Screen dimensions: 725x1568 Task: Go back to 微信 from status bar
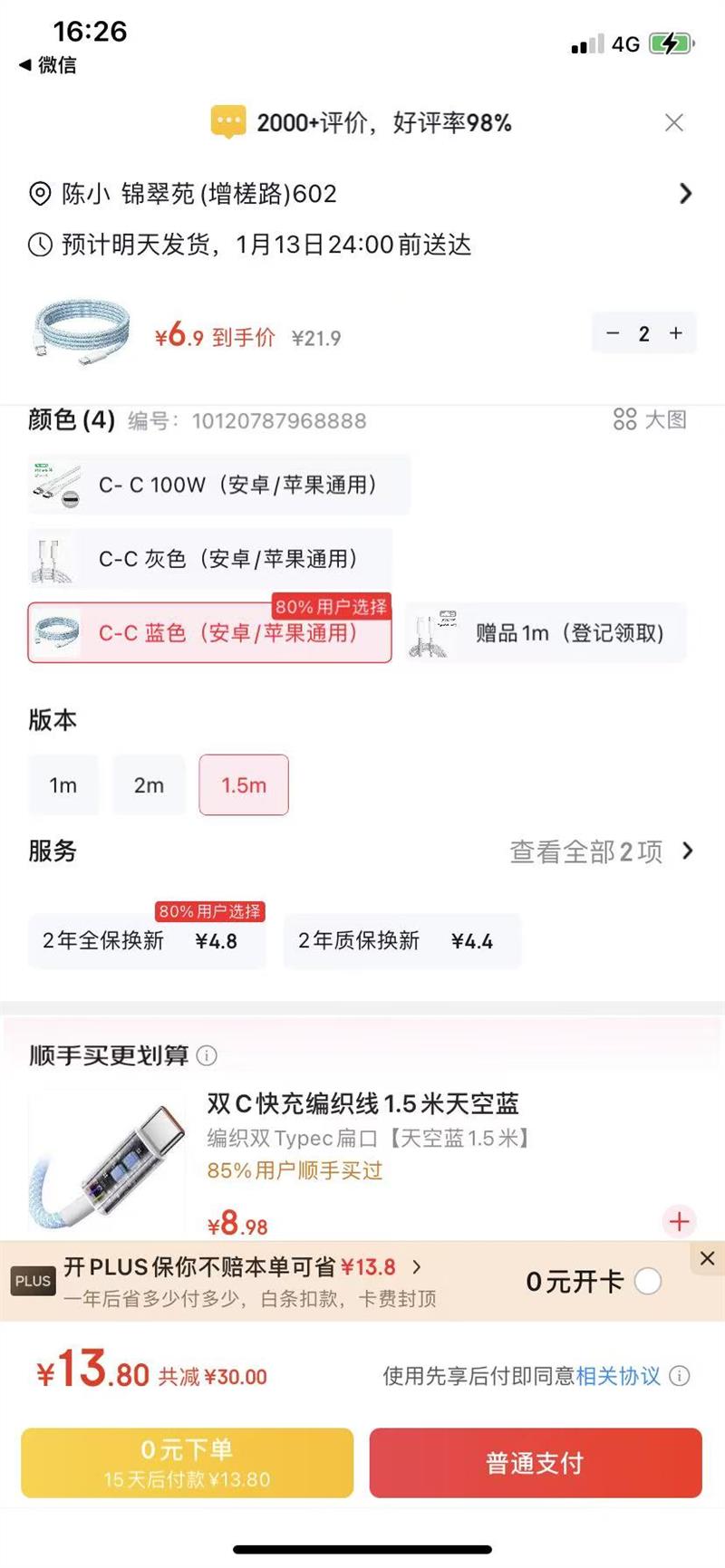(x=50, y=65)
